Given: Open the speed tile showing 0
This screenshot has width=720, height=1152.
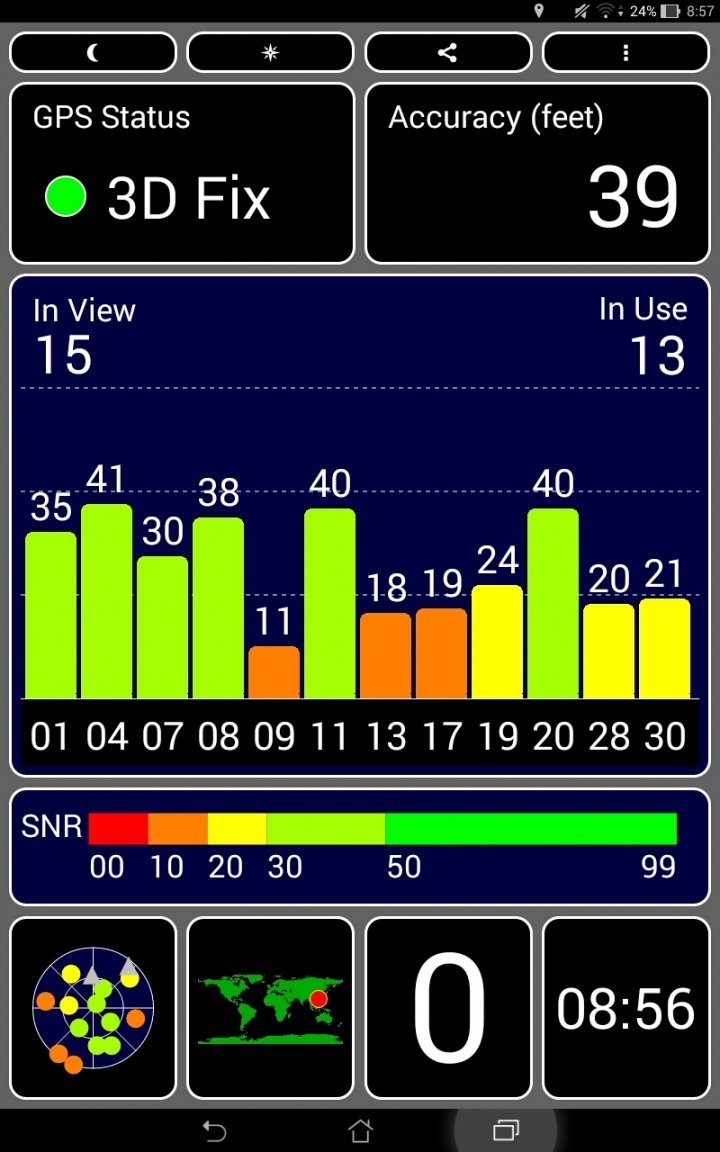Looking at the screenshot, I should pos(448,1008).
